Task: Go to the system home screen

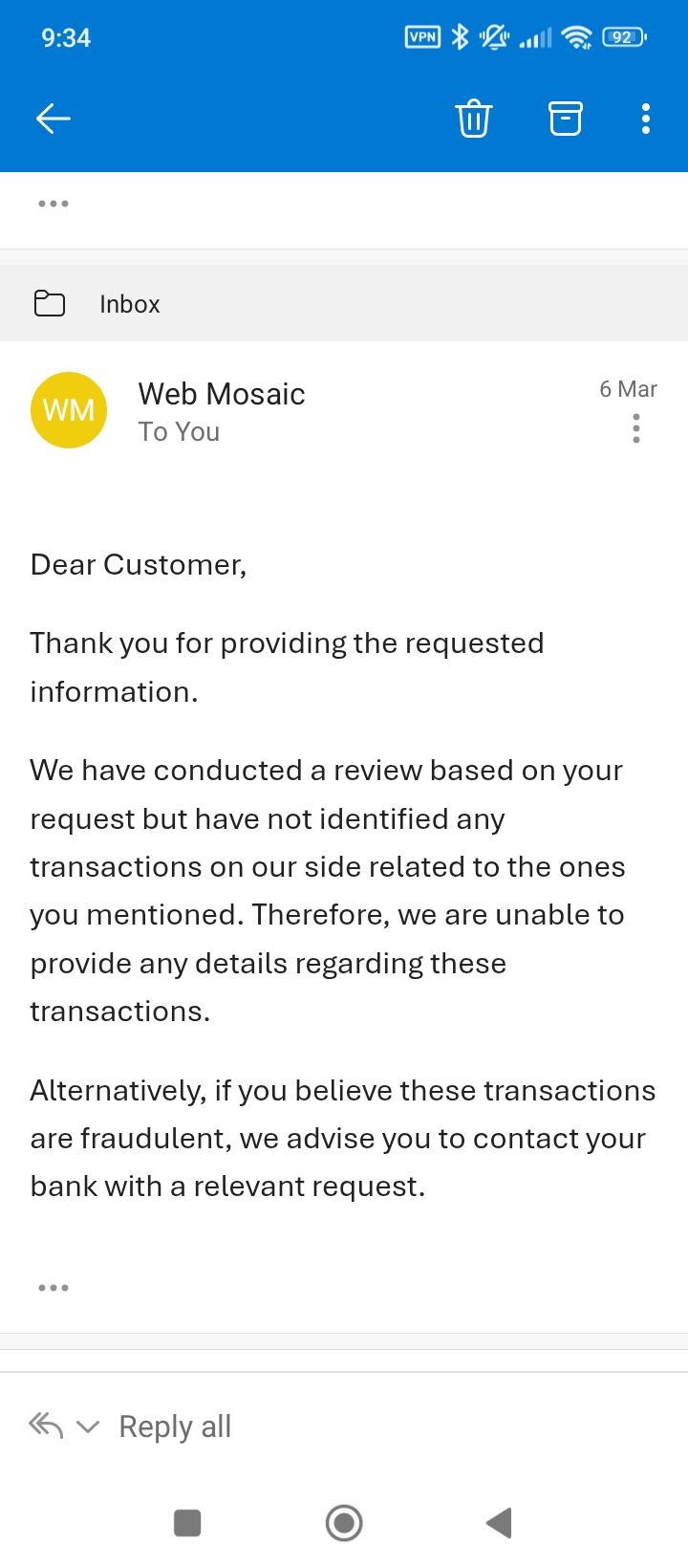Action: (x=344, y=1522)
